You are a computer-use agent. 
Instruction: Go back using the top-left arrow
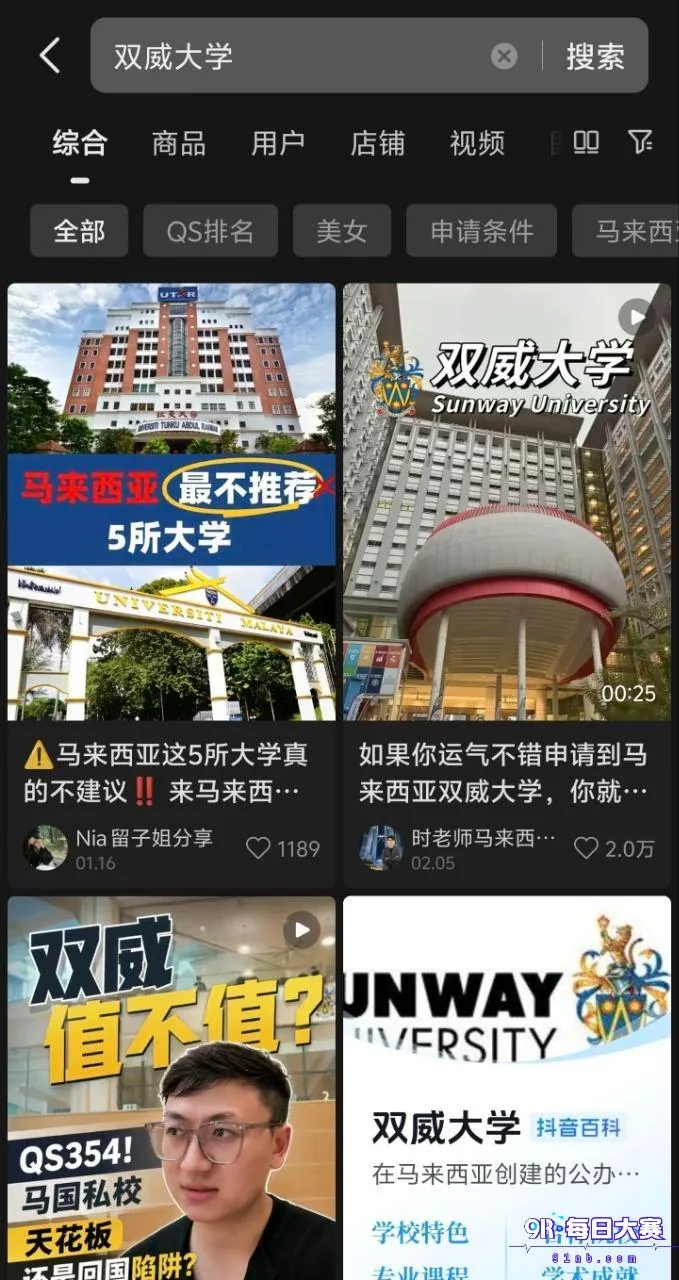click(49, 56)
